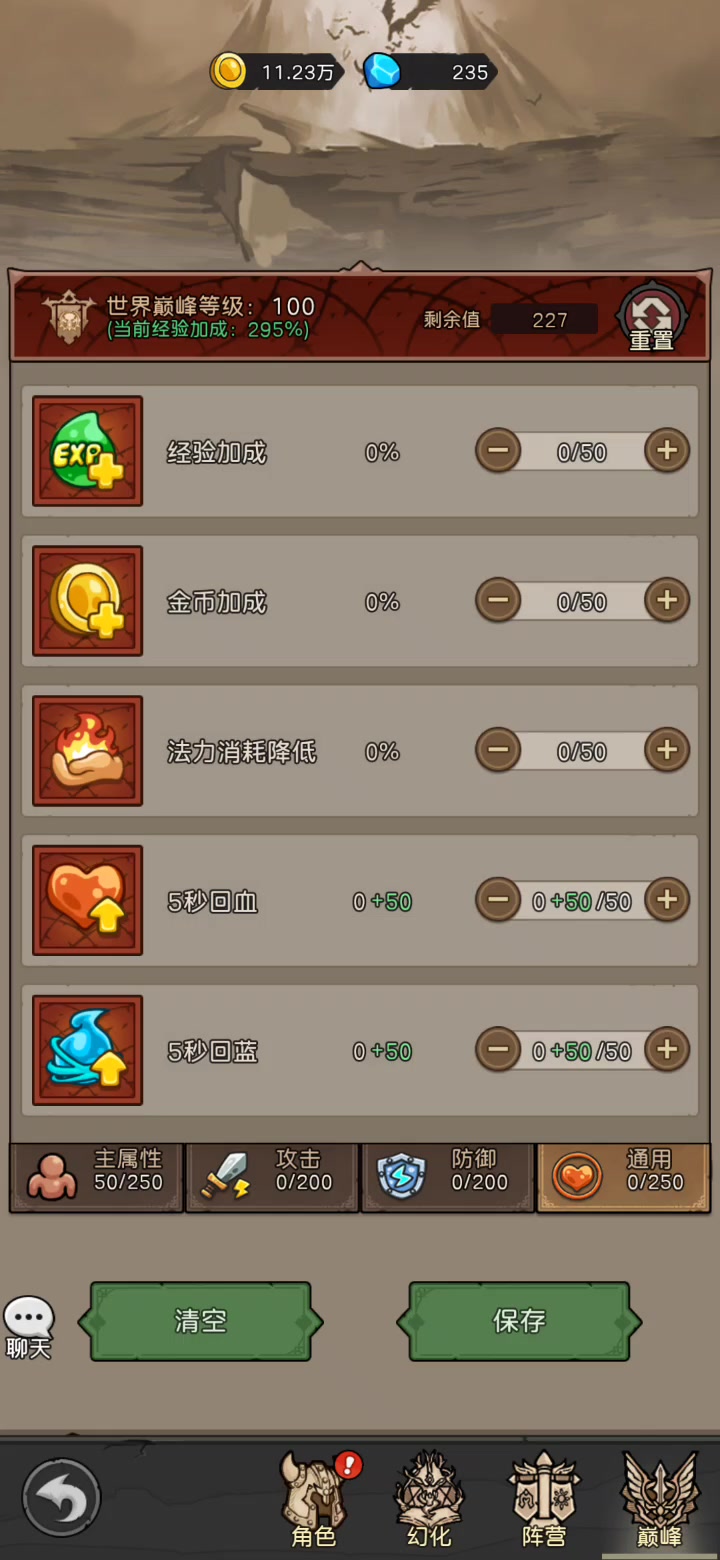Switch to the 防御 tab

pos(448,1177)
